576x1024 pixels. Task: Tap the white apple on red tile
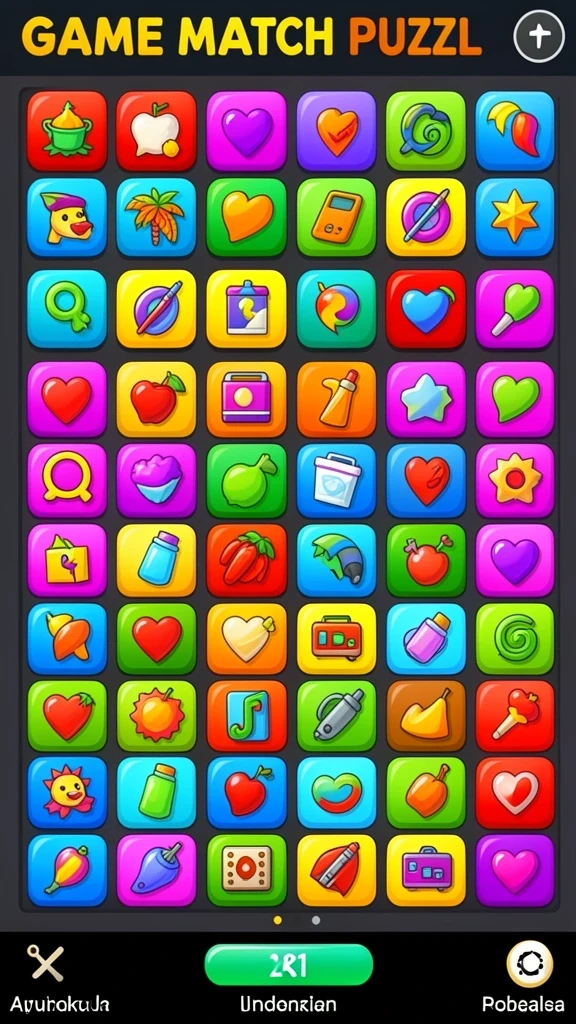coord(156,131)
